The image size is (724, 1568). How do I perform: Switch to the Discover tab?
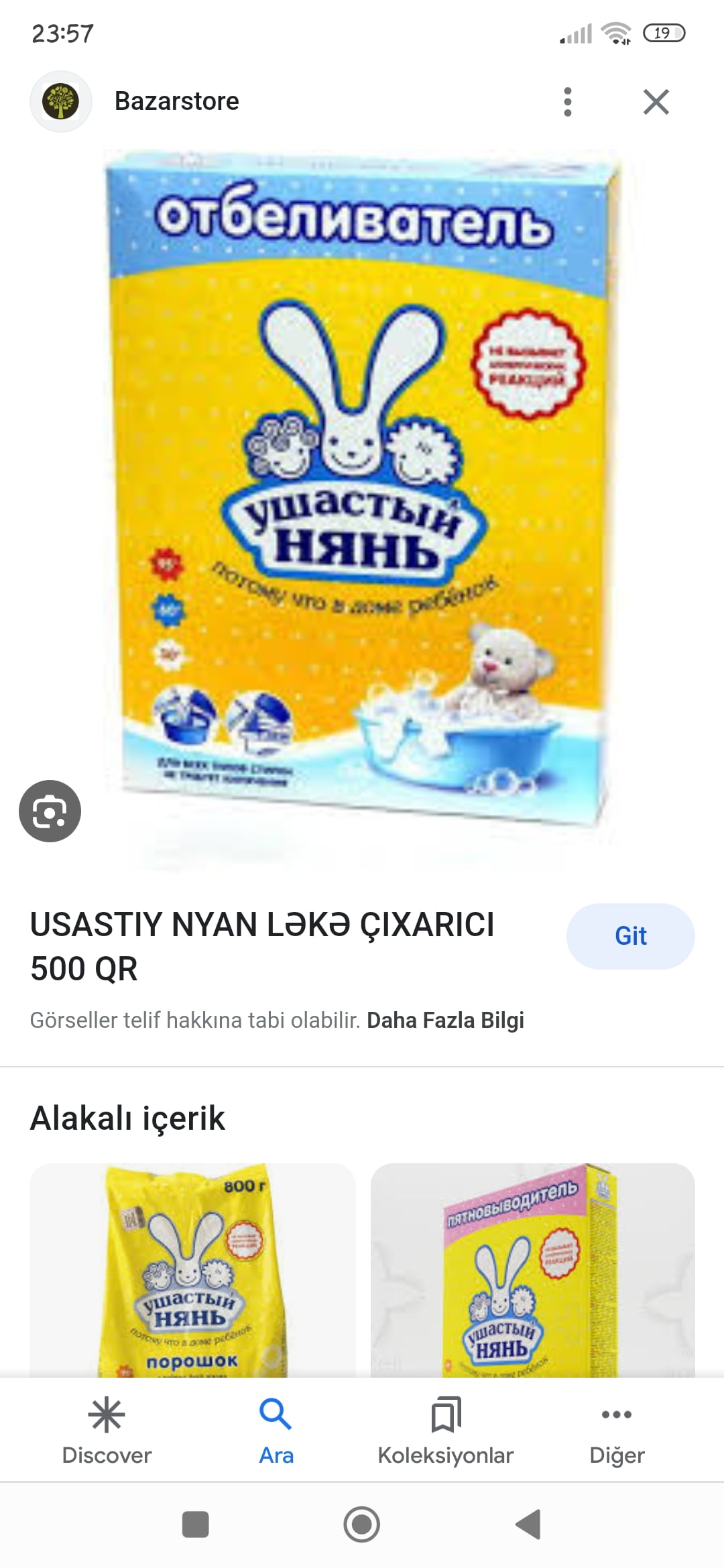107,1430
